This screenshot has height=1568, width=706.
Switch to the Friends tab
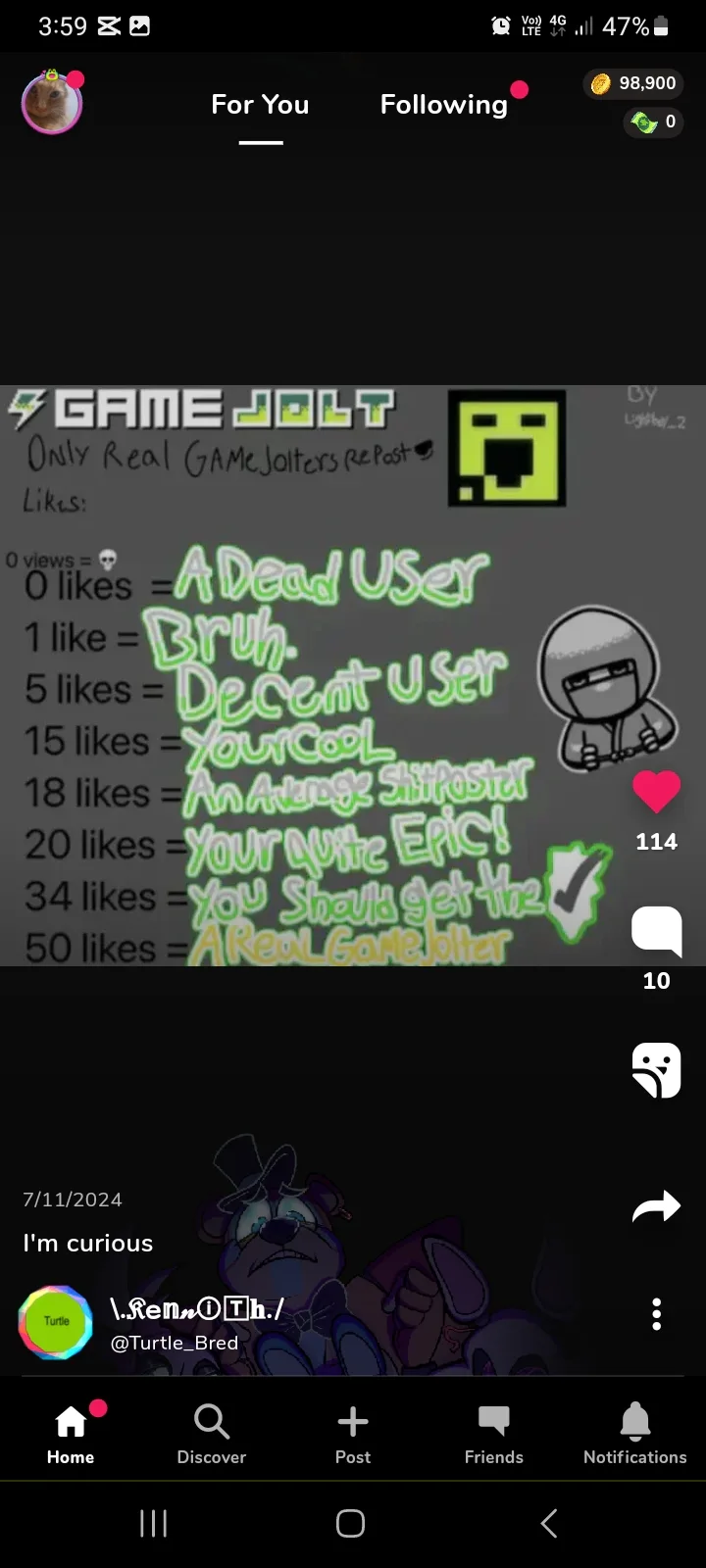pos(494,1434)
